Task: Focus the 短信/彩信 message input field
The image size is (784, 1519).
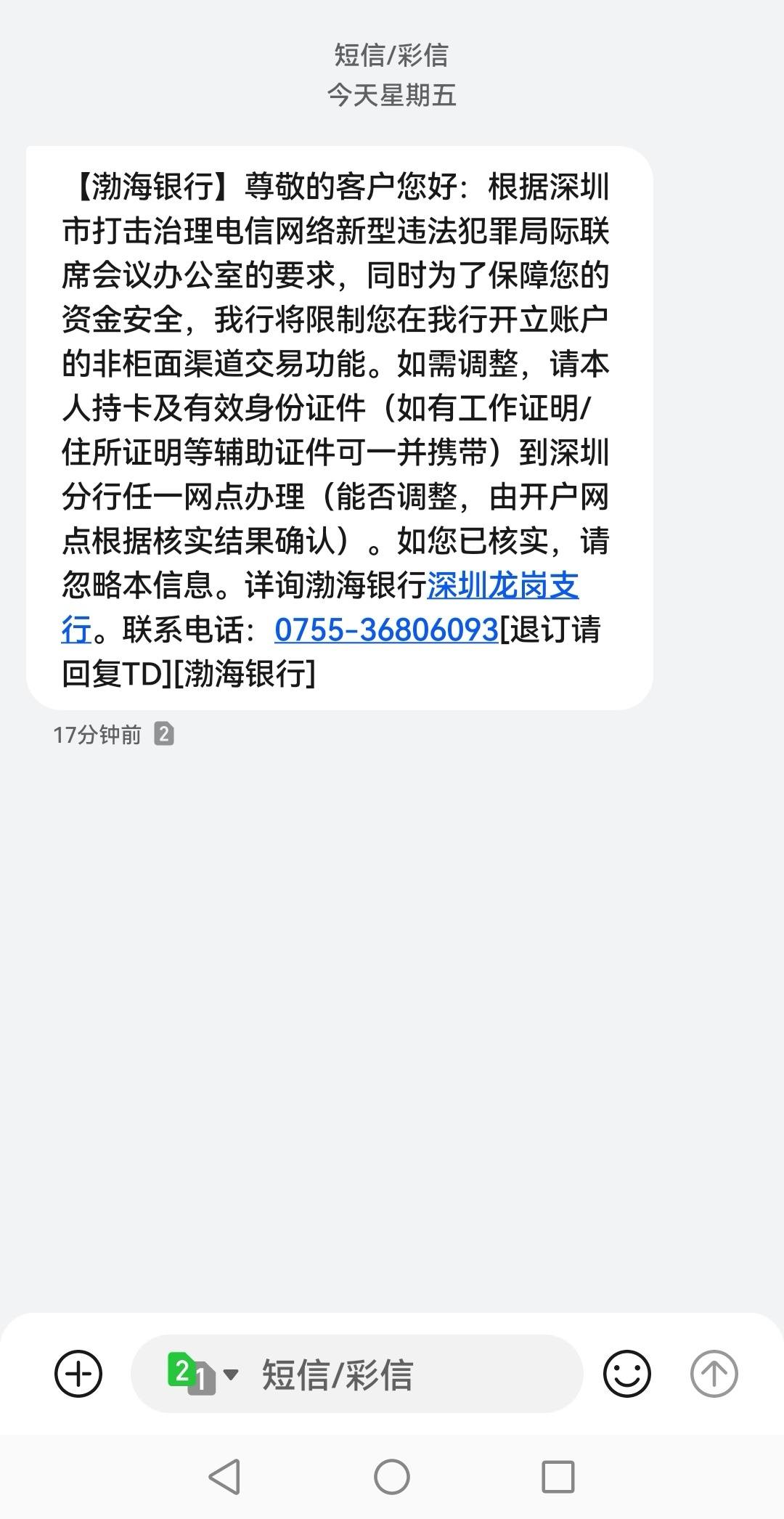Action: [x=357, y=1374]
